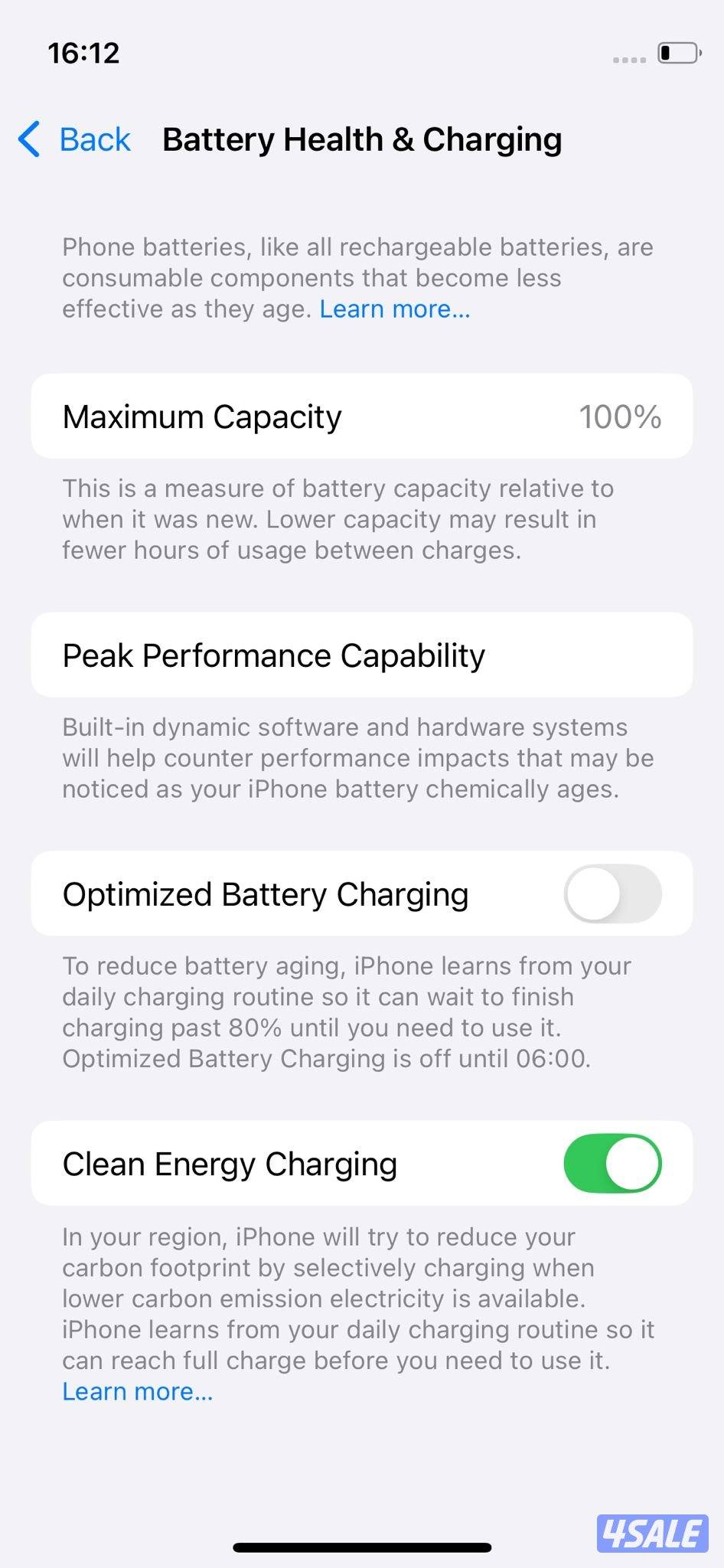Open the first Learn more link
Image resolution: width=724 pixels, height=1568 pixels.
[395, 309]
